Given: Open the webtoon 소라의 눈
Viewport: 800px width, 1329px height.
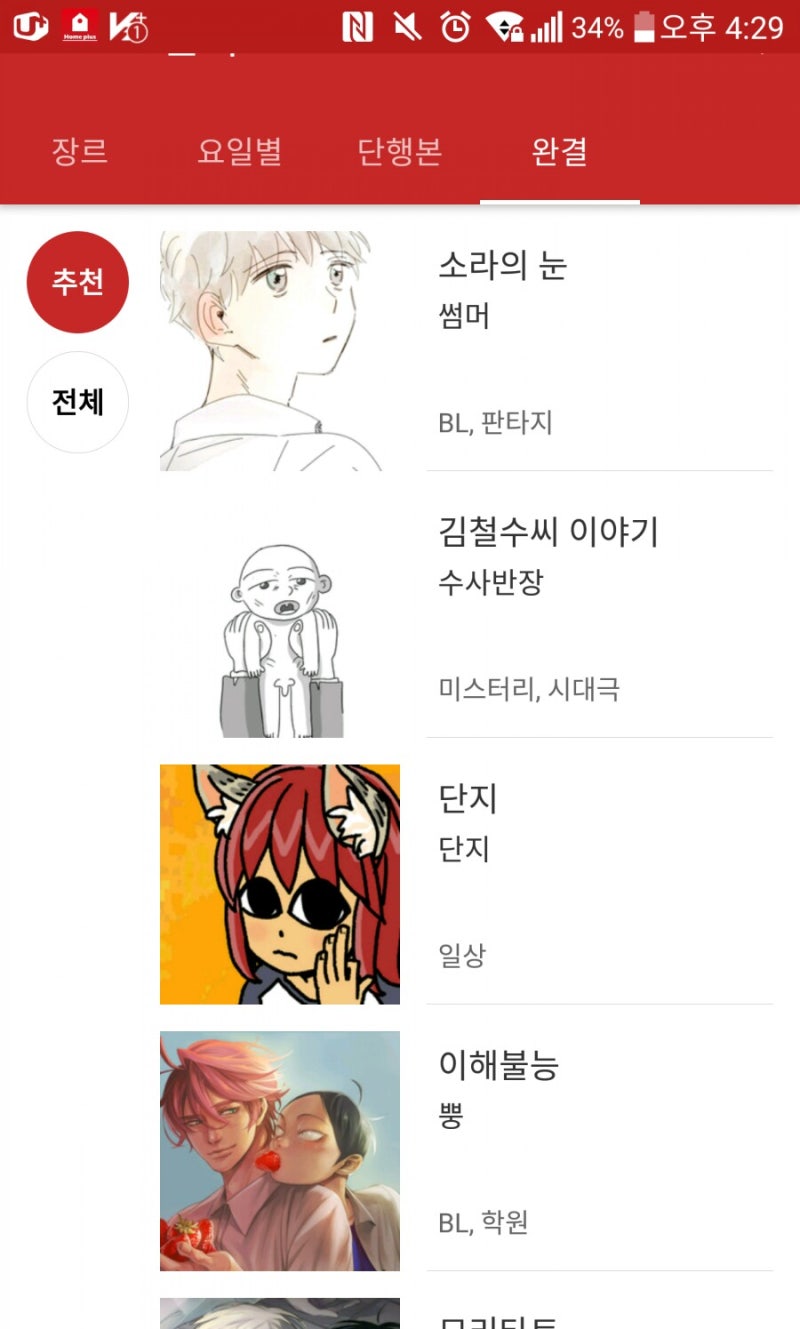Looking at the screenshot, I should 502,266.
